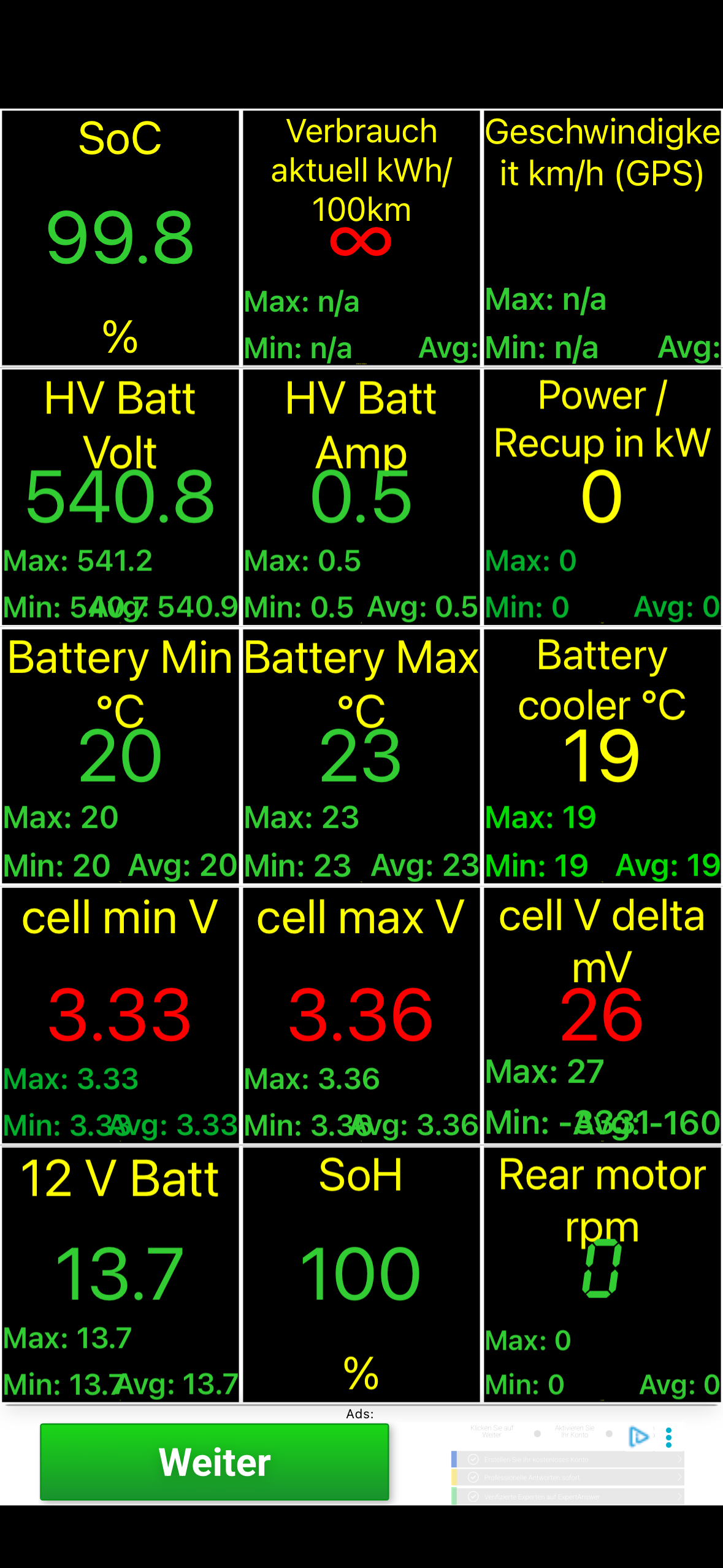
Task: Open the ad's three-dot options menu
Action: [668, 1437]
